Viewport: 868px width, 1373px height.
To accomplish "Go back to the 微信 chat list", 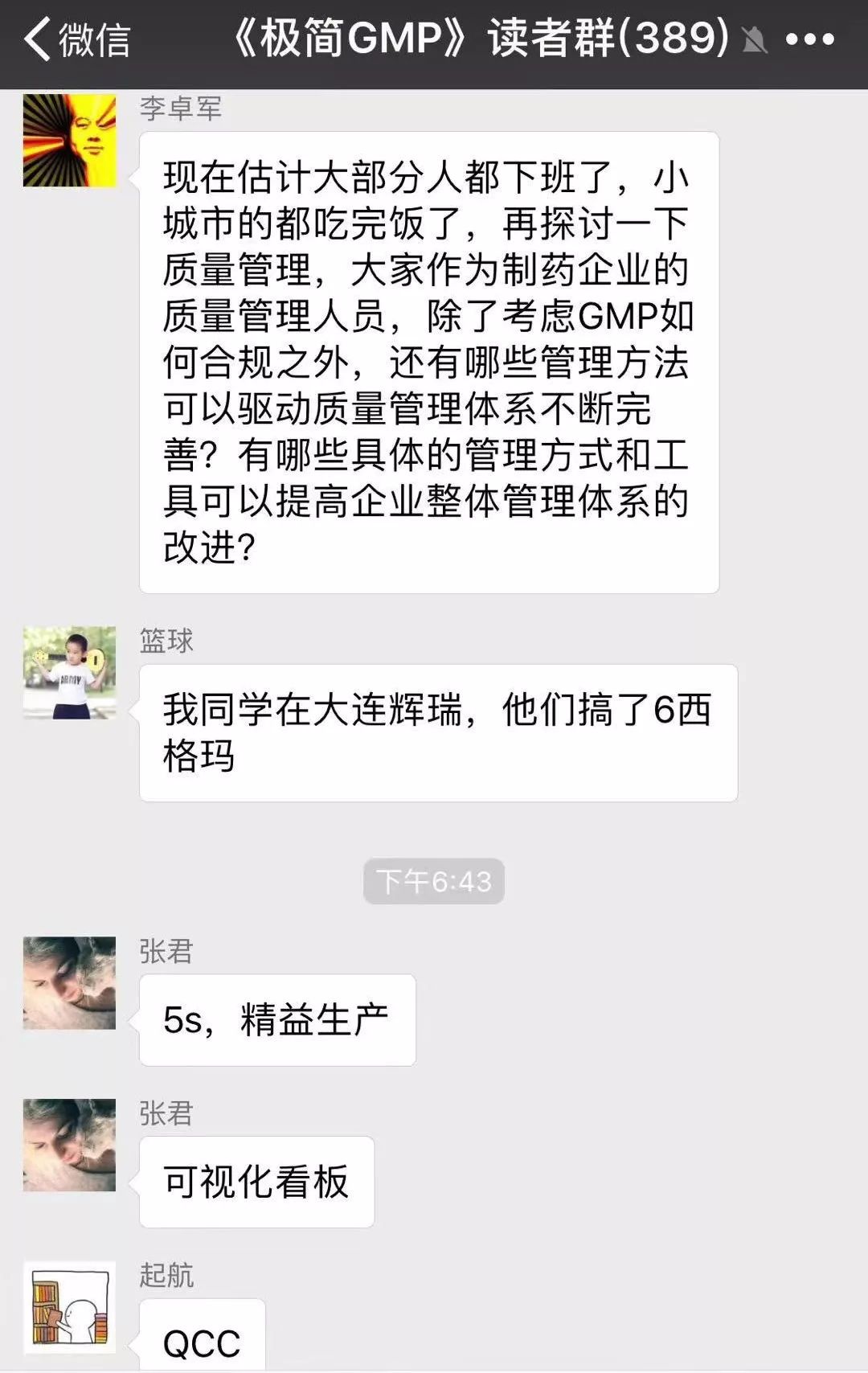I will click(x=76, y=39).
